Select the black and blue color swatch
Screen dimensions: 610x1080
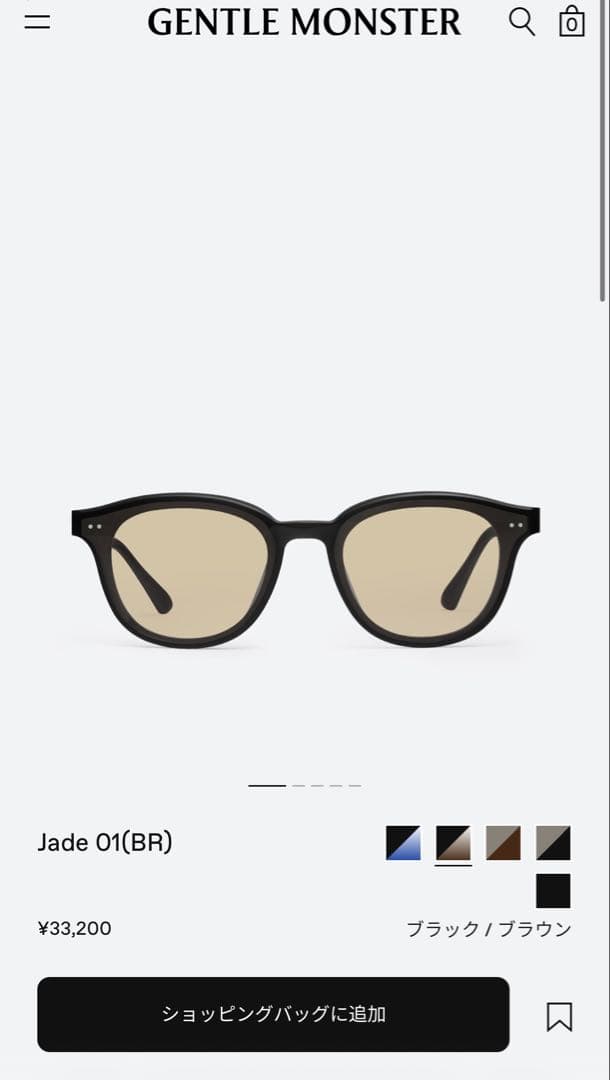click(403, 843)
